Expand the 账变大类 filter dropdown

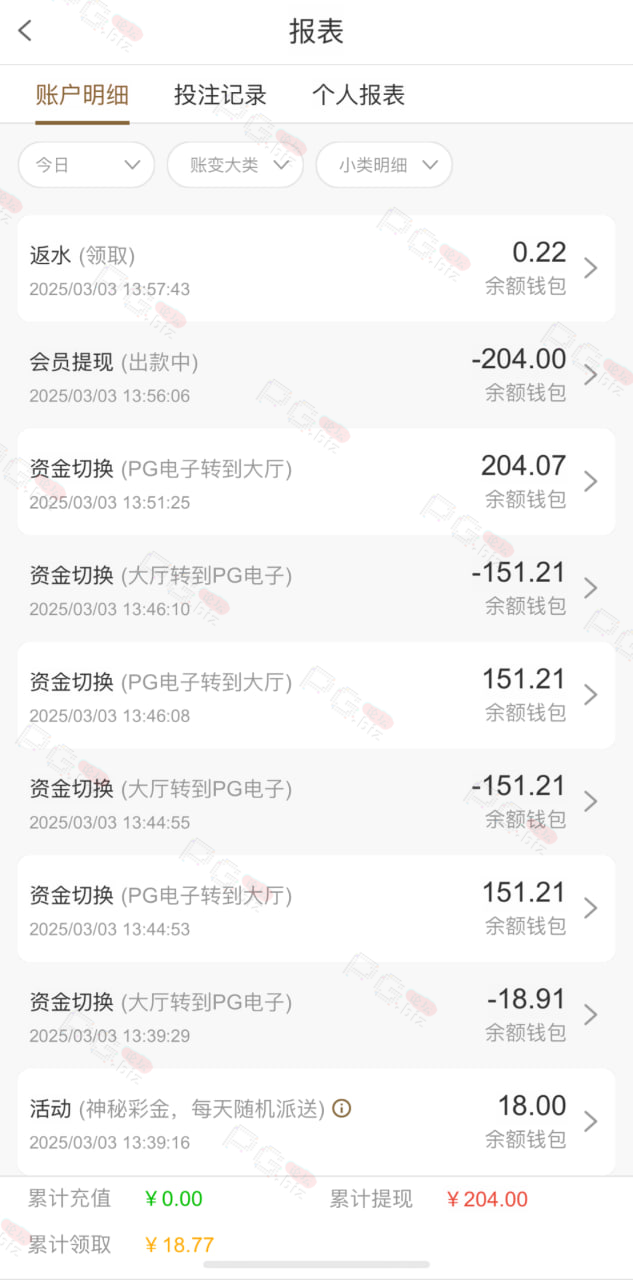pyautogui.click(x=235, y=165)
